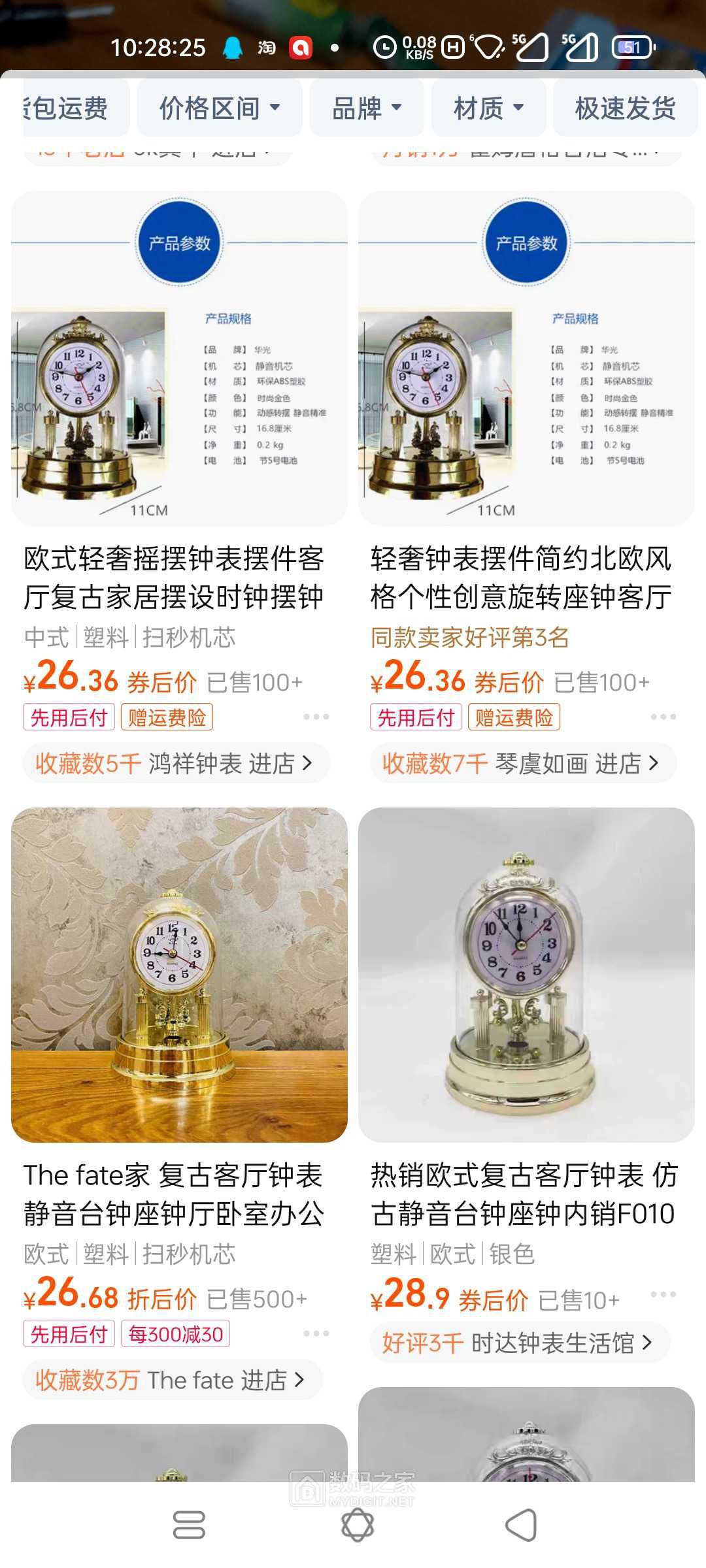Expand the 价格区间 price range filter

[220, 108]
